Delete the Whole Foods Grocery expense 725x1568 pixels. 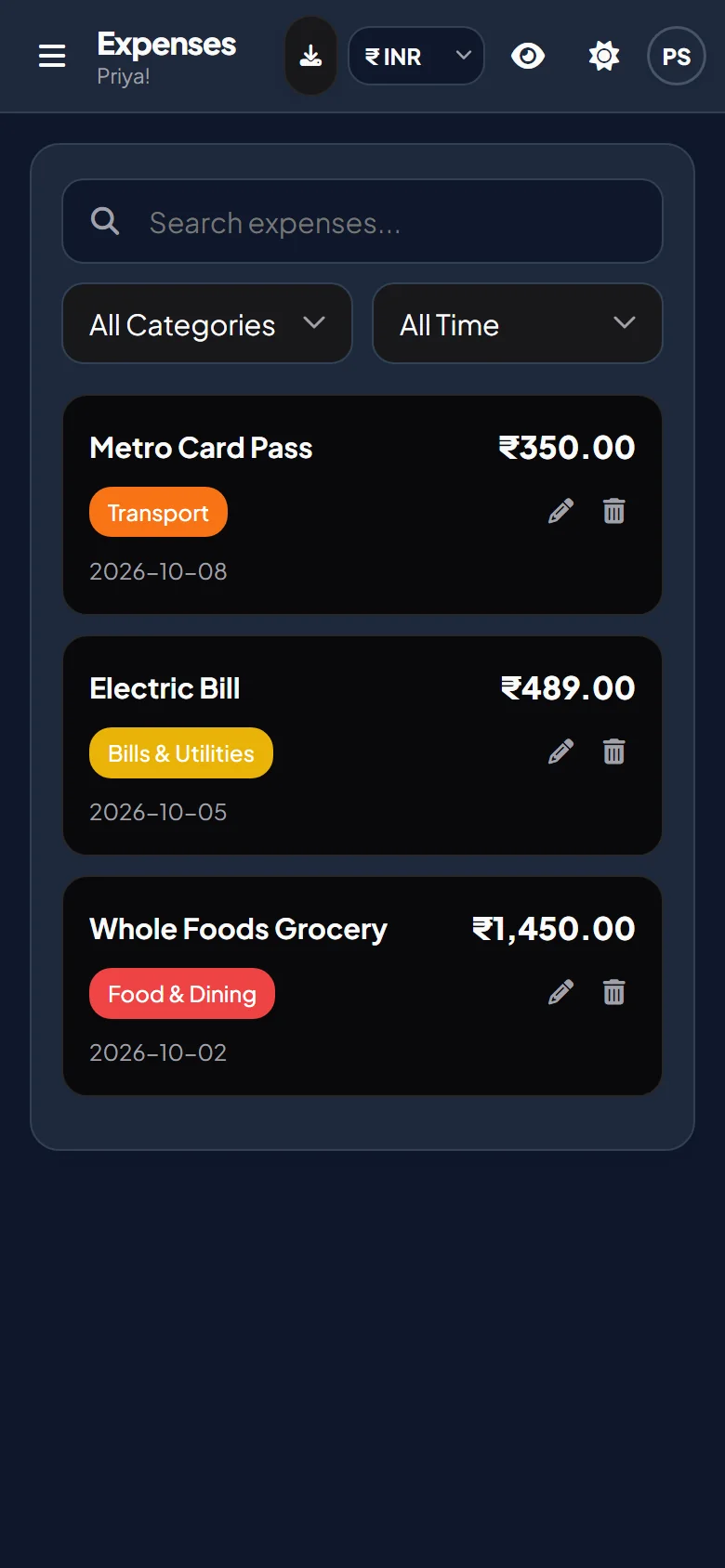(x=614, y=992)
